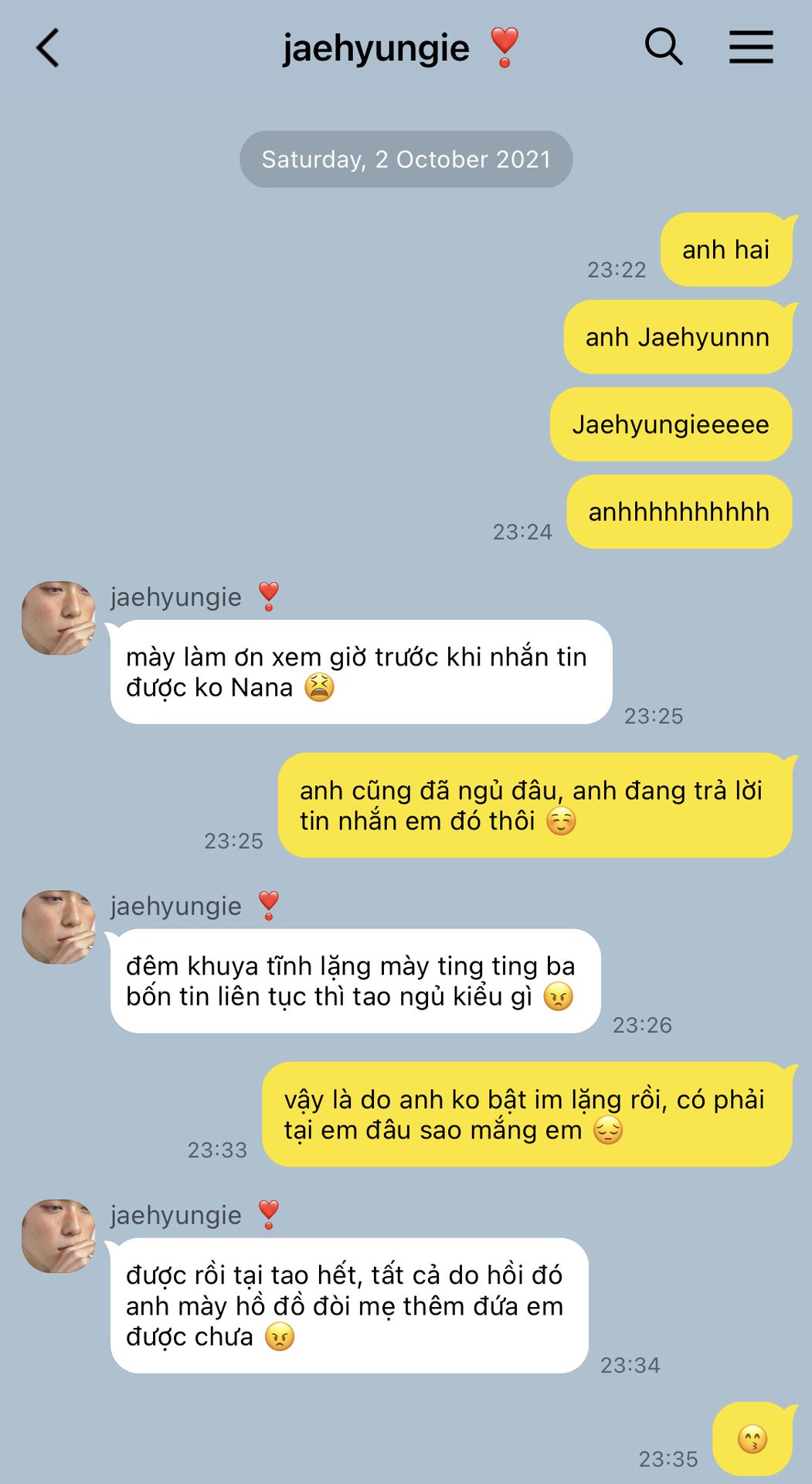Viewport: 812px width, 1484px height.
Task: Go back from the jaehyungie chat
Action: 48,48
